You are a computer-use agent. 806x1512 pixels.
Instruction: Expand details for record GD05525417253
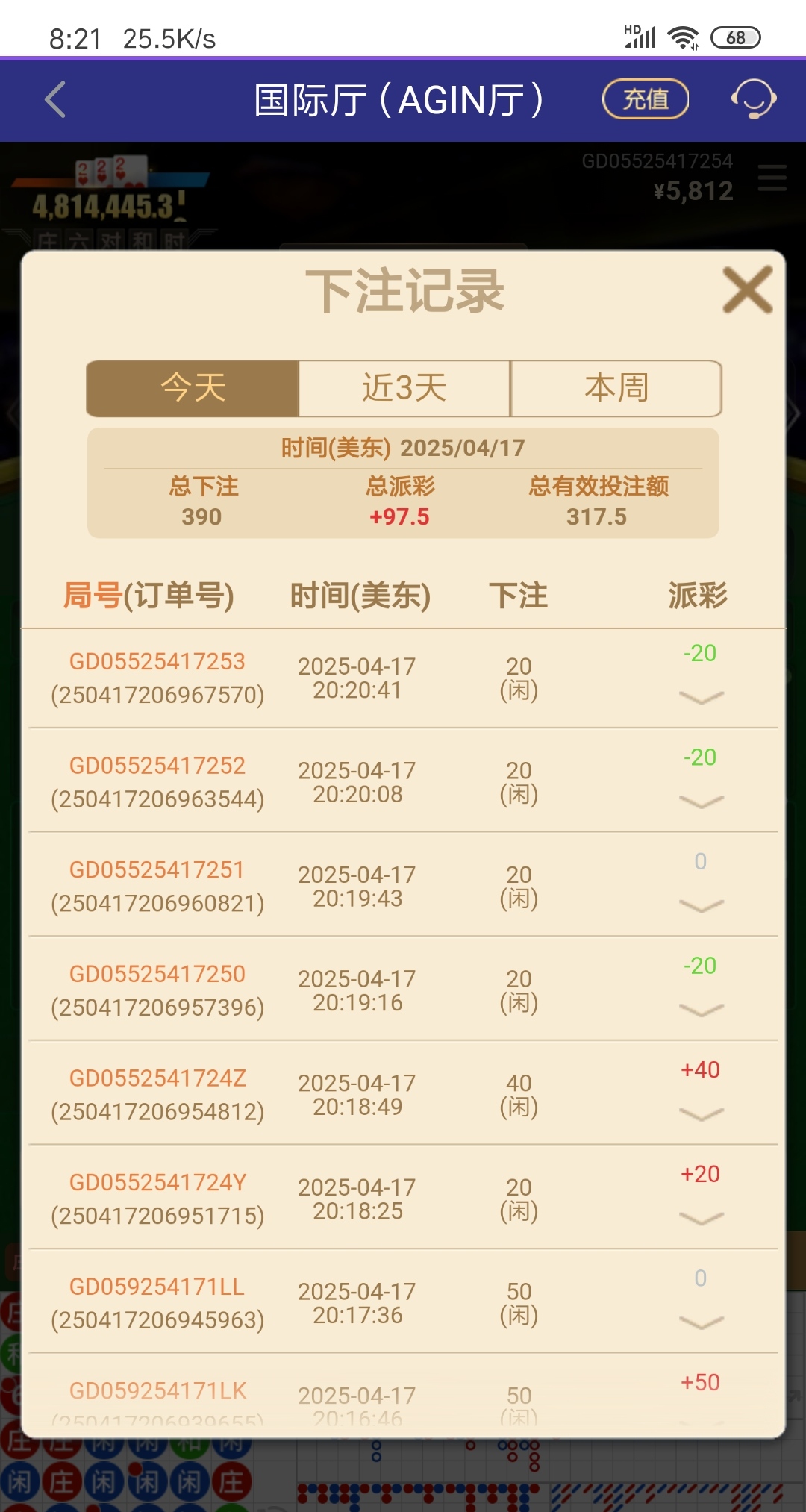coord(701,698)
